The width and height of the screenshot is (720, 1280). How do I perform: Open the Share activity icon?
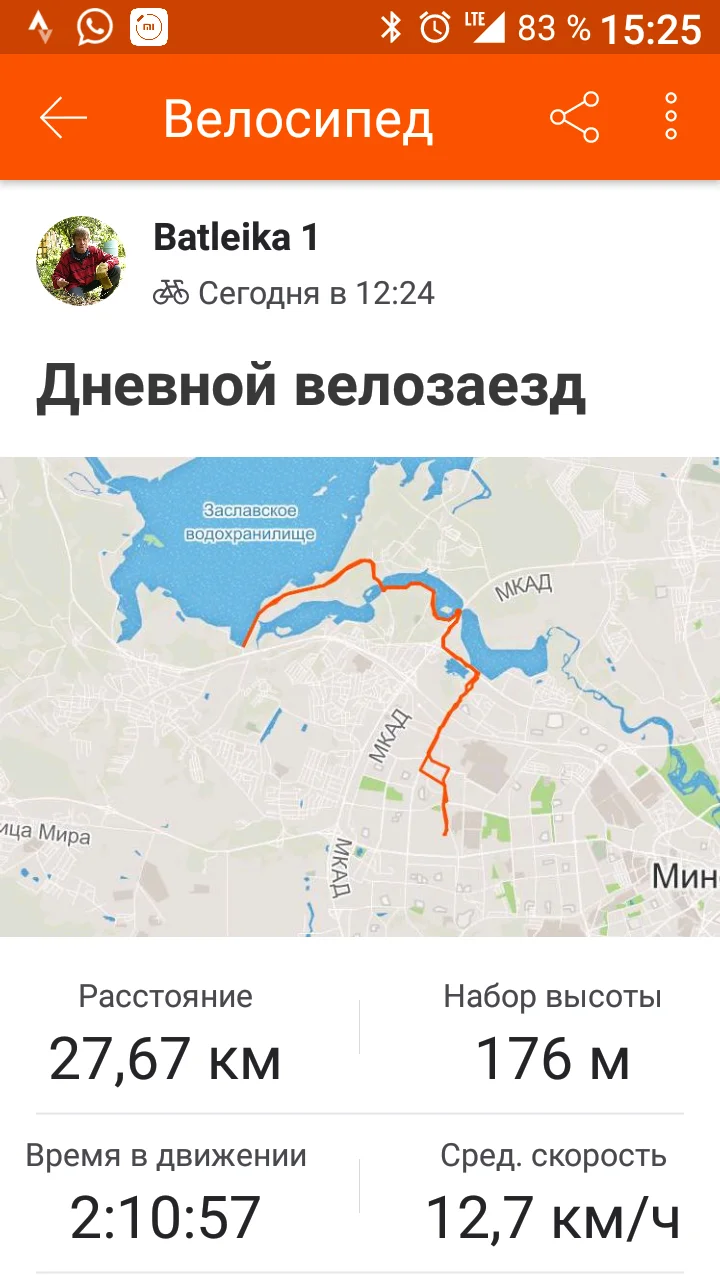tap(573, 117)
